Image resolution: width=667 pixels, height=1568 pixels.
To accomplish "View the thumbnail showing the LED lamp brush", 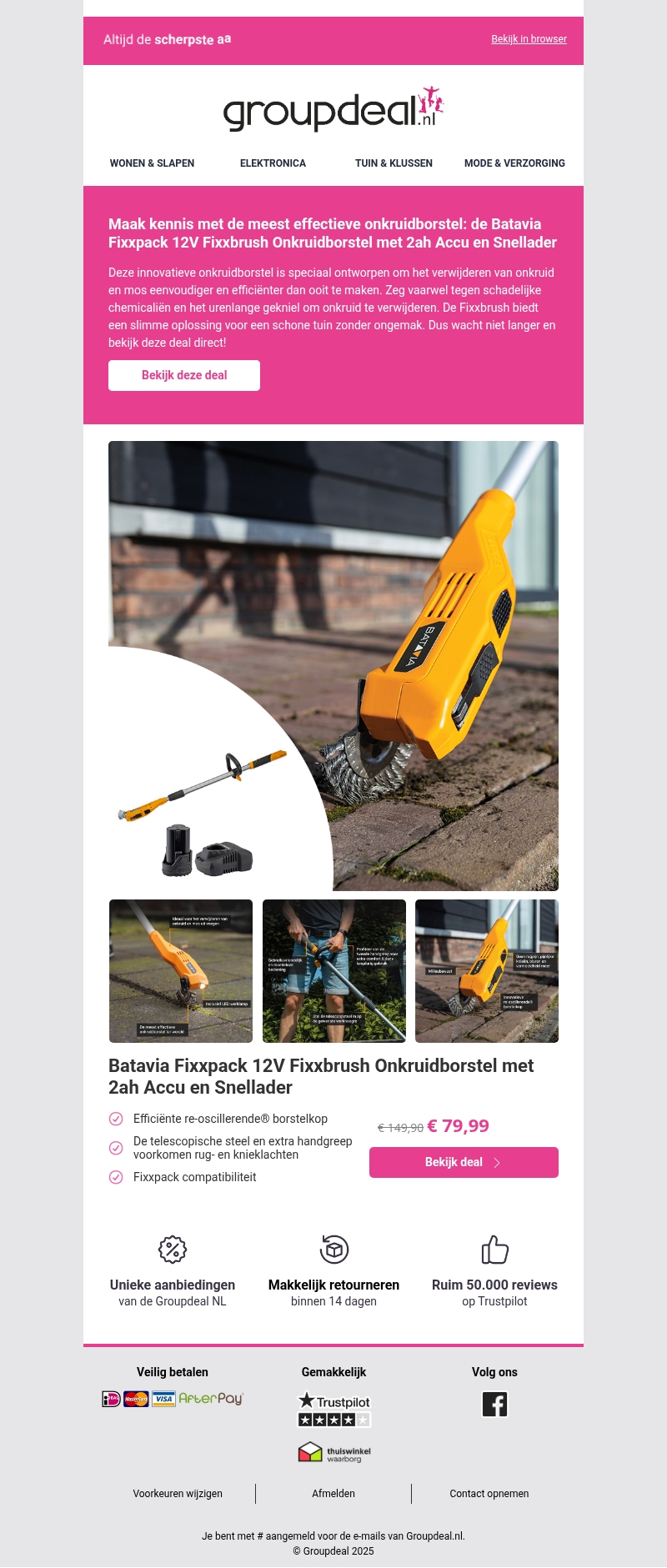I will pos(181,971).
